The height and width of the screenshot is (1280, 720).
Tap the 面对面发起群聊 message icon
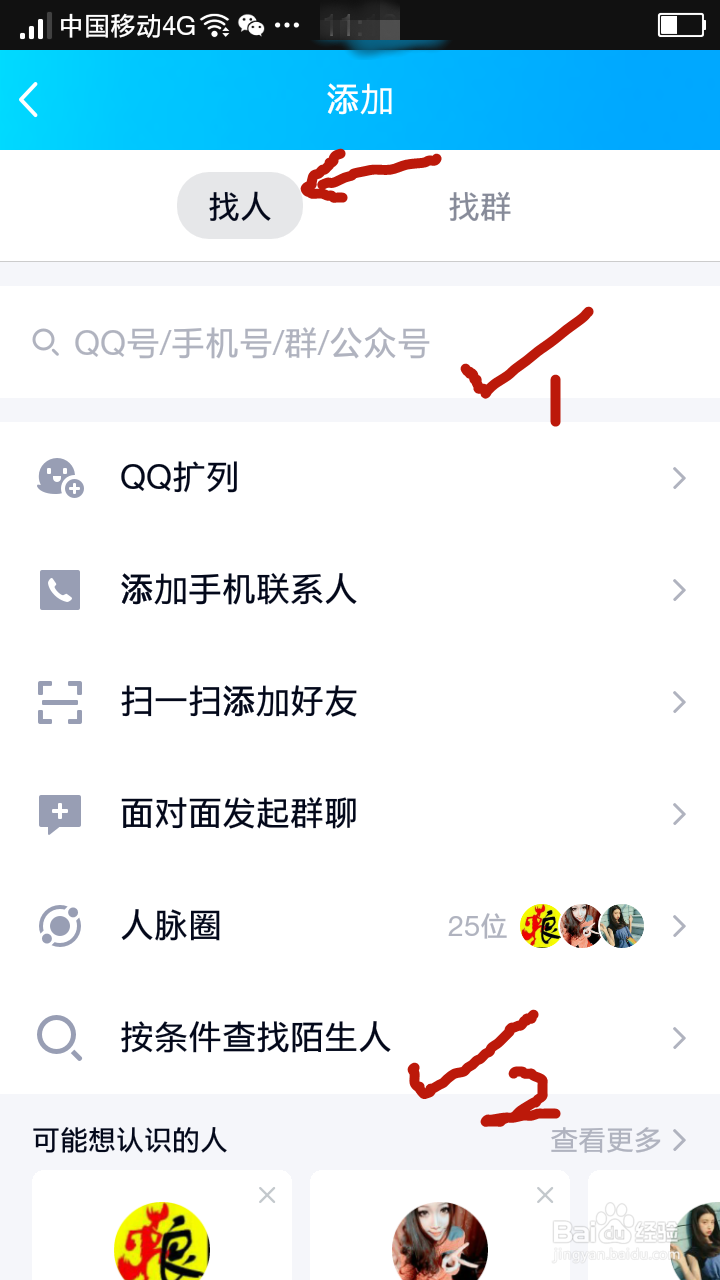tap(59, 814)
